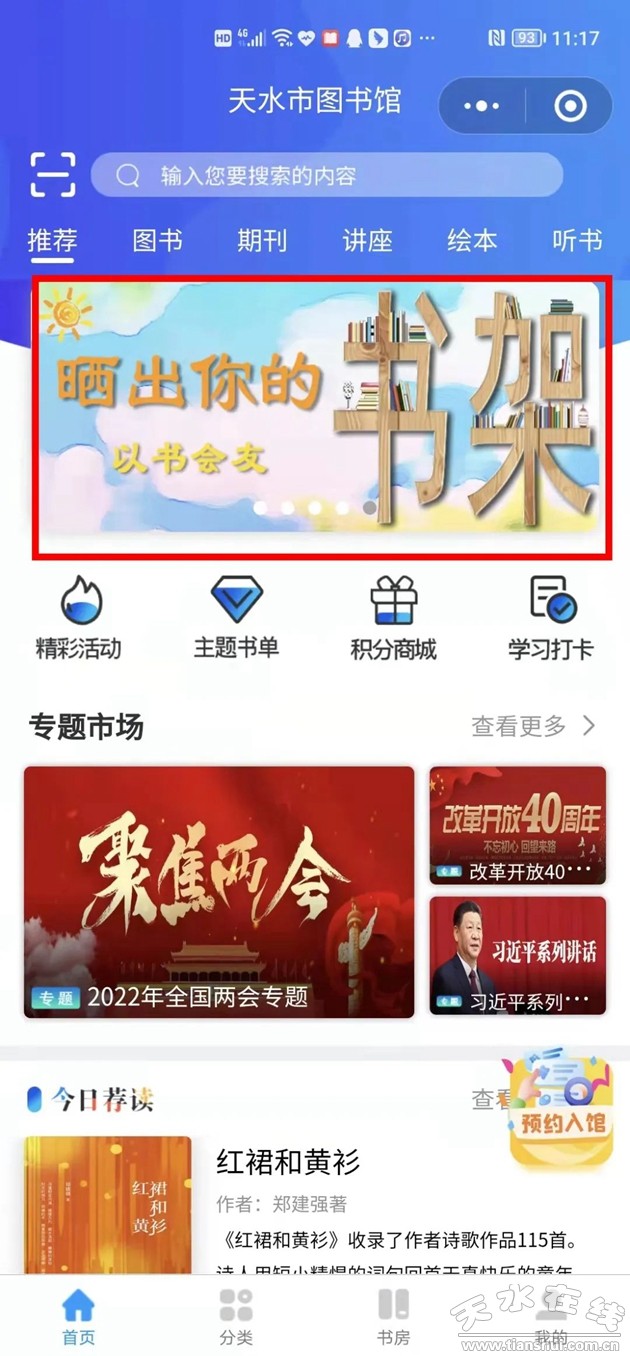Screen dimensions: 630x1356
Task: Open 积分商城
Action: 393,618
